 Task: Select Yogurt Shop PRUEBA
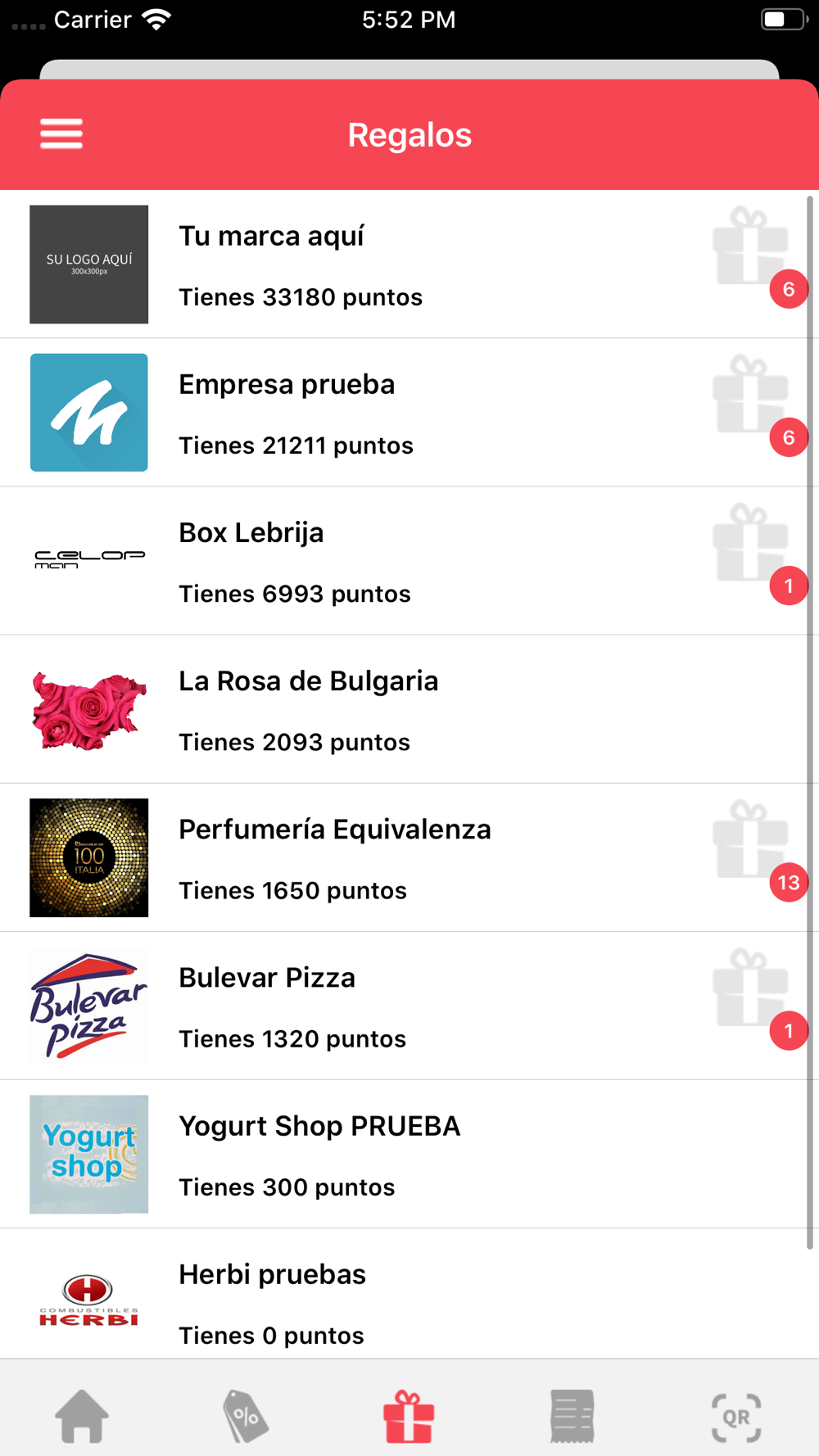(x=409, y=1154)
